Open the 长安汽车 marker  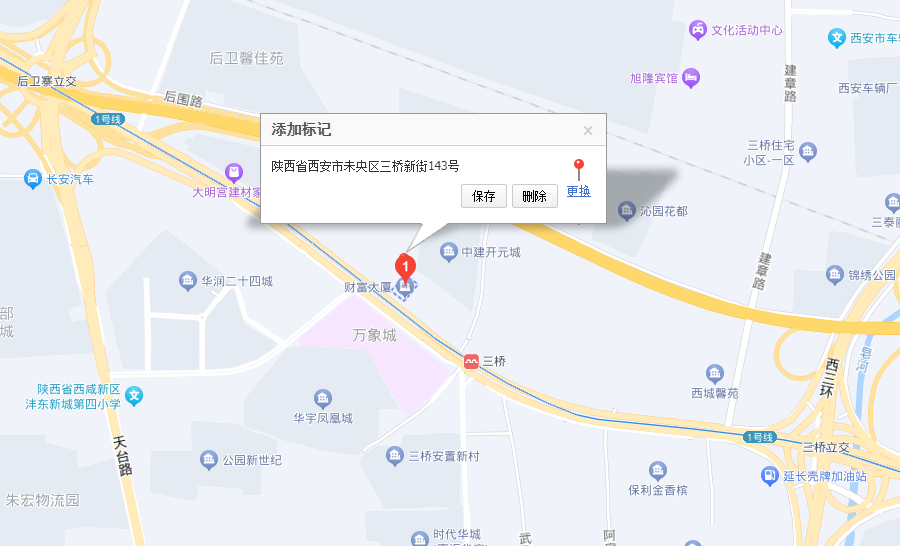pos(33,179)
